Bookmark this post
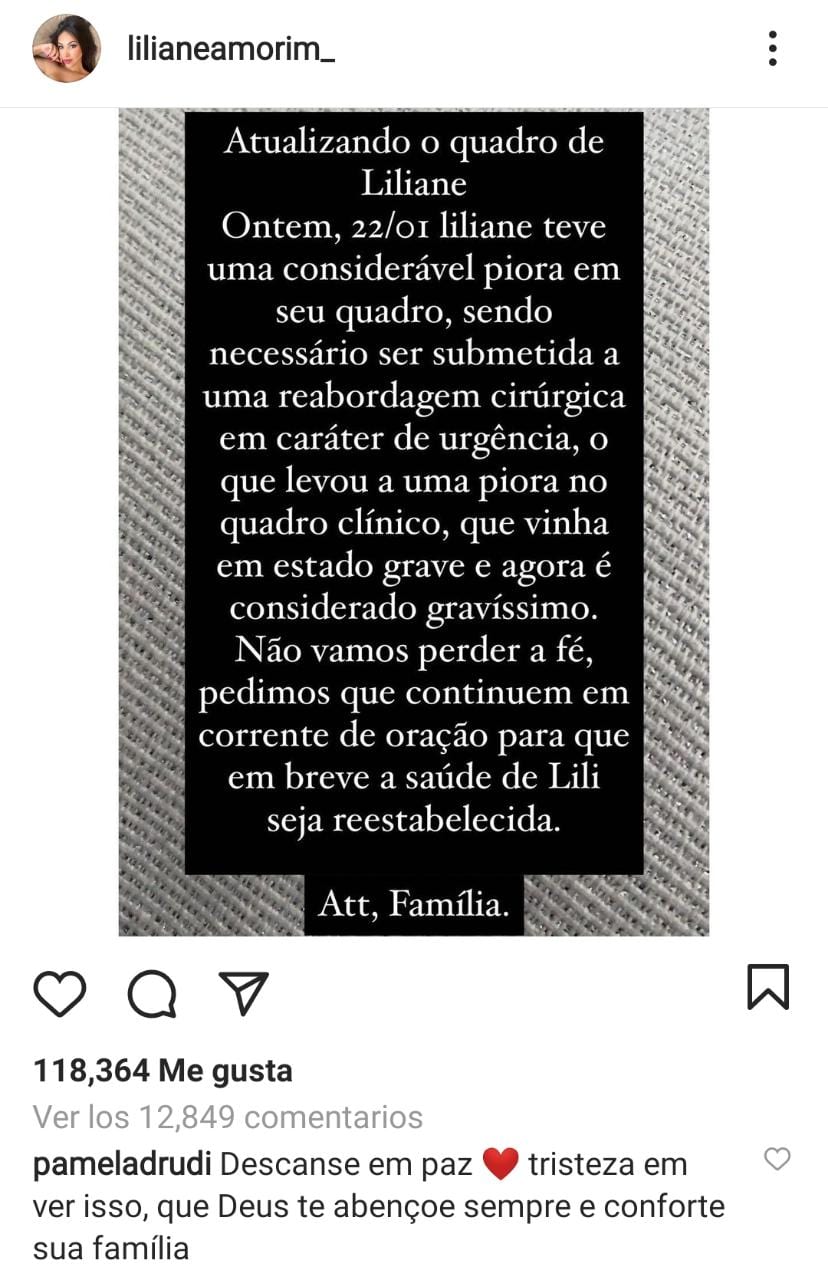 768,987
